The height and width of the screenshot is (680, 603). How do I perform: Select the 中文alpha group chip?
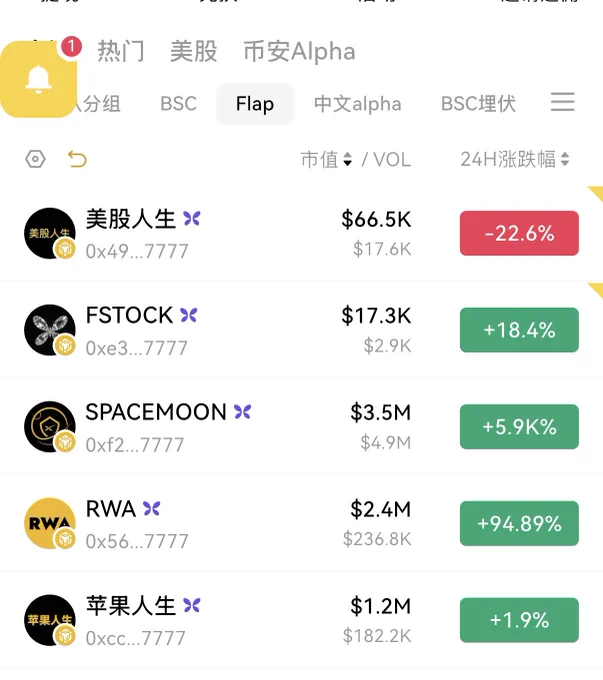357,104
